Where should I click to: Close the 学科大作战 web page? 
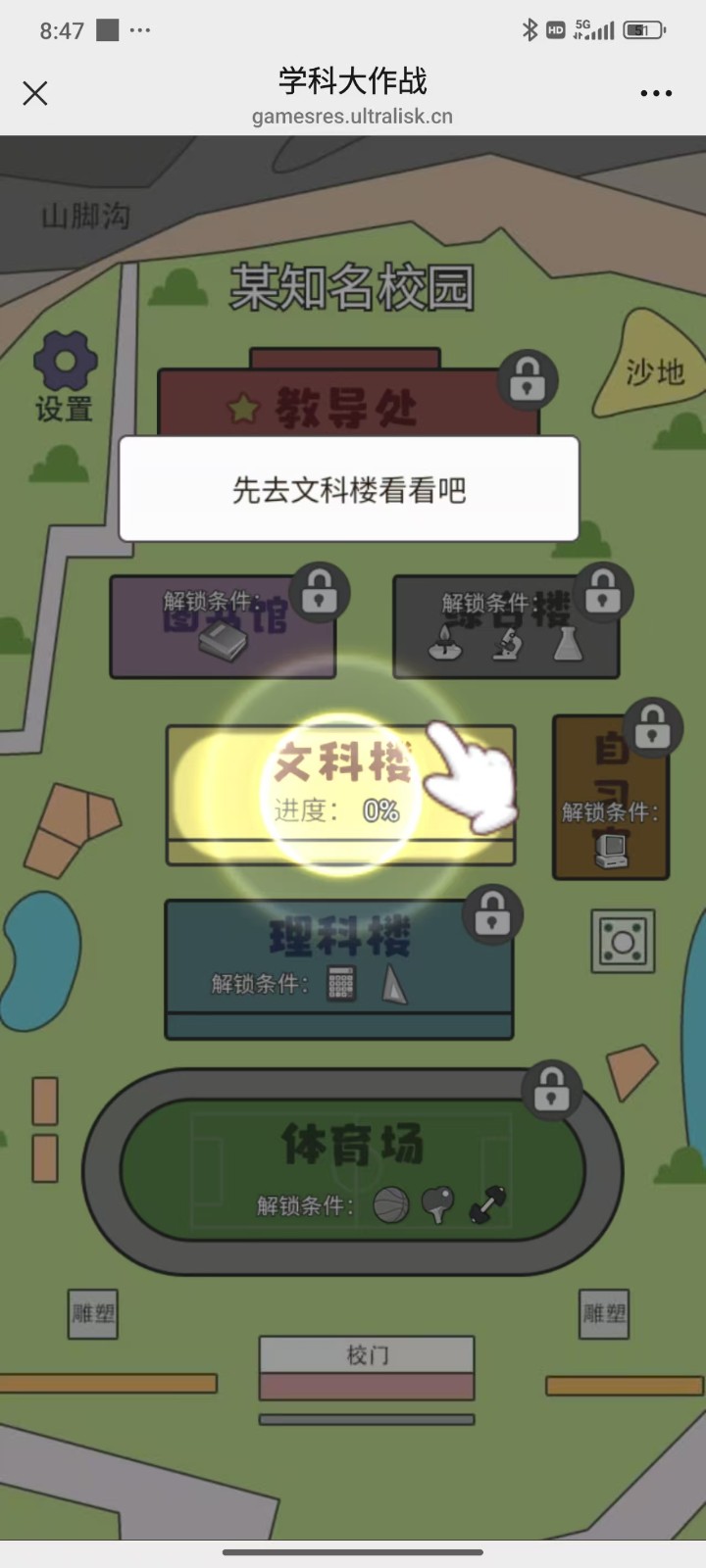coord(35,93)
